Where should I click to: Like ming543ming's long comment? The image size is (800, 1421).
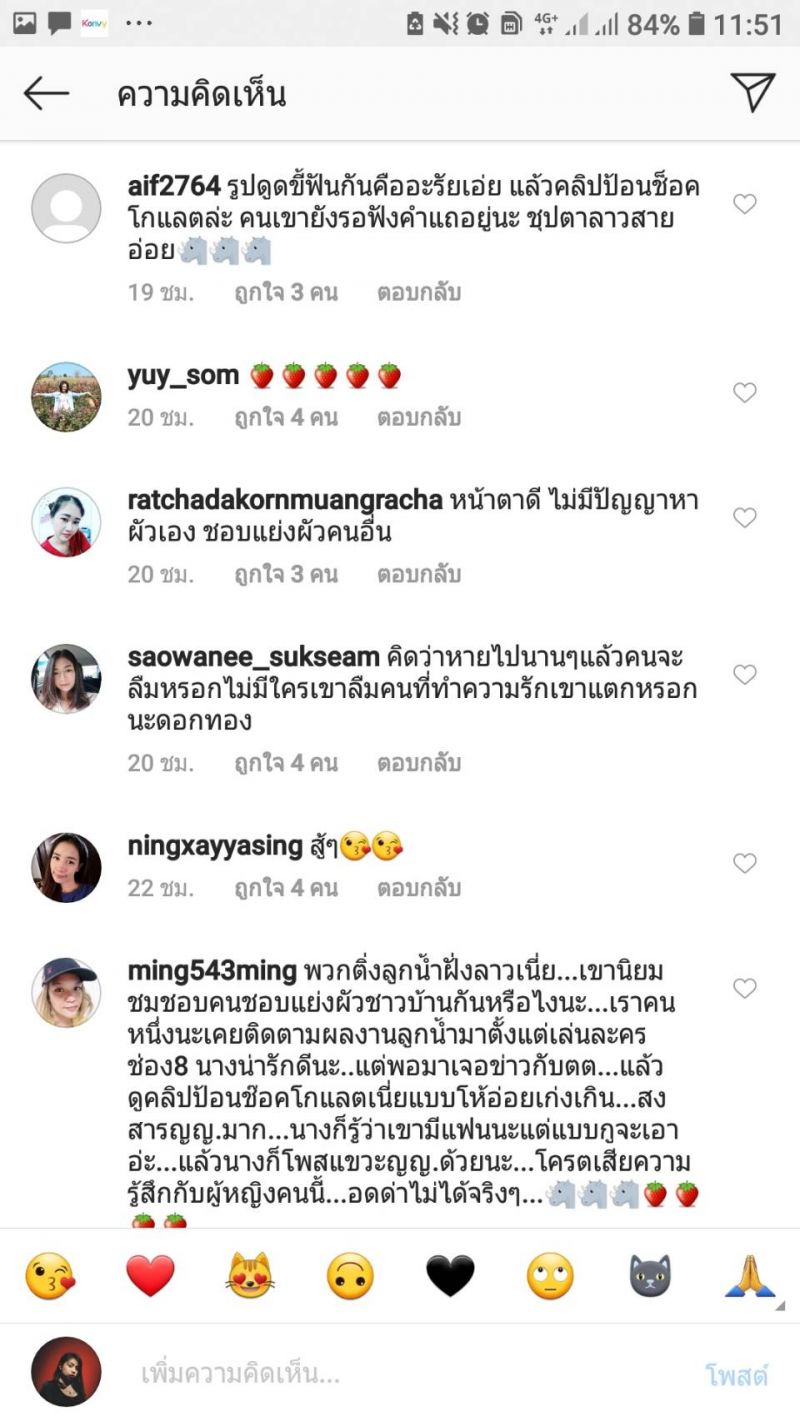(745, 988)
